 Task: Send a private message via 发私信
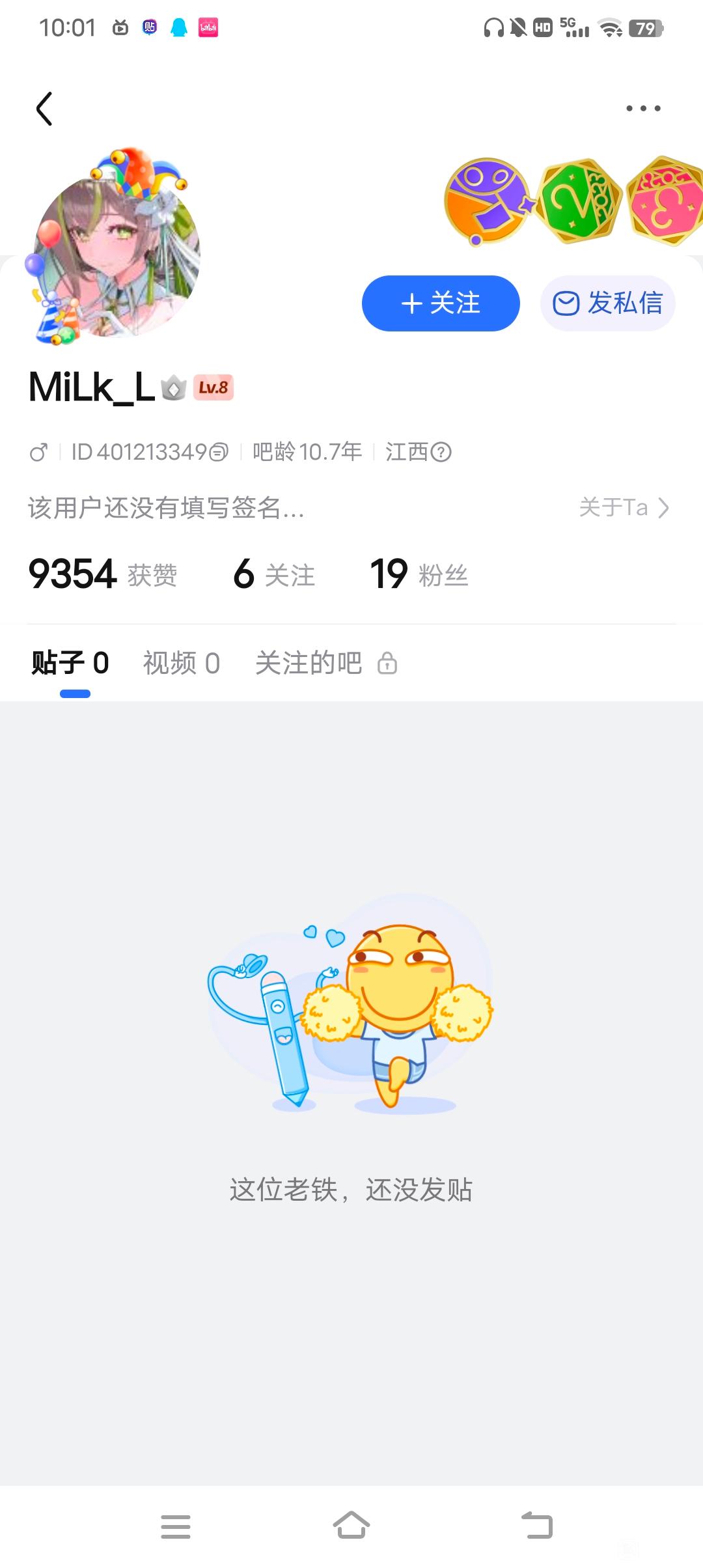tap(607, 303)
